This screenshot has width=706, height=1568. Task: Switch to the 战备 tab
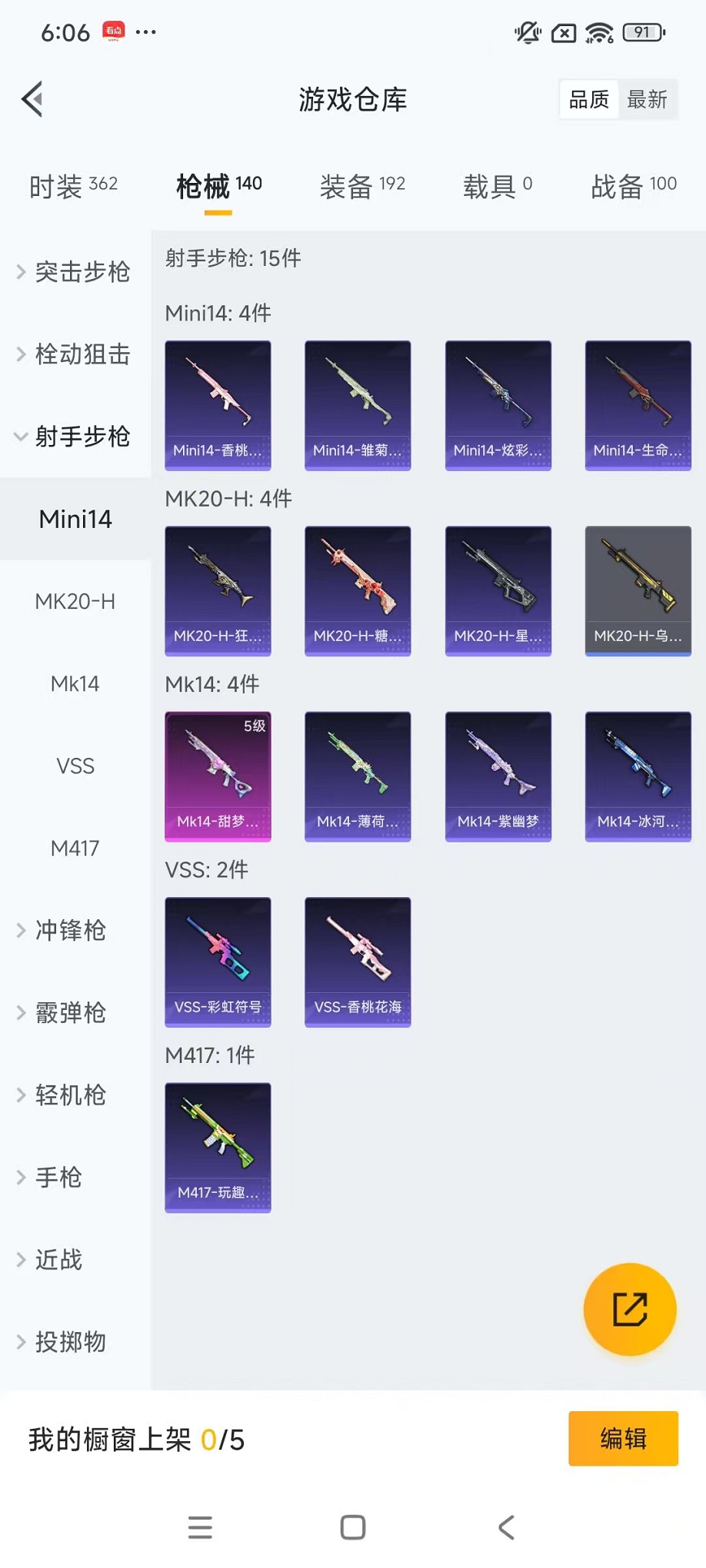pos(634,186)
